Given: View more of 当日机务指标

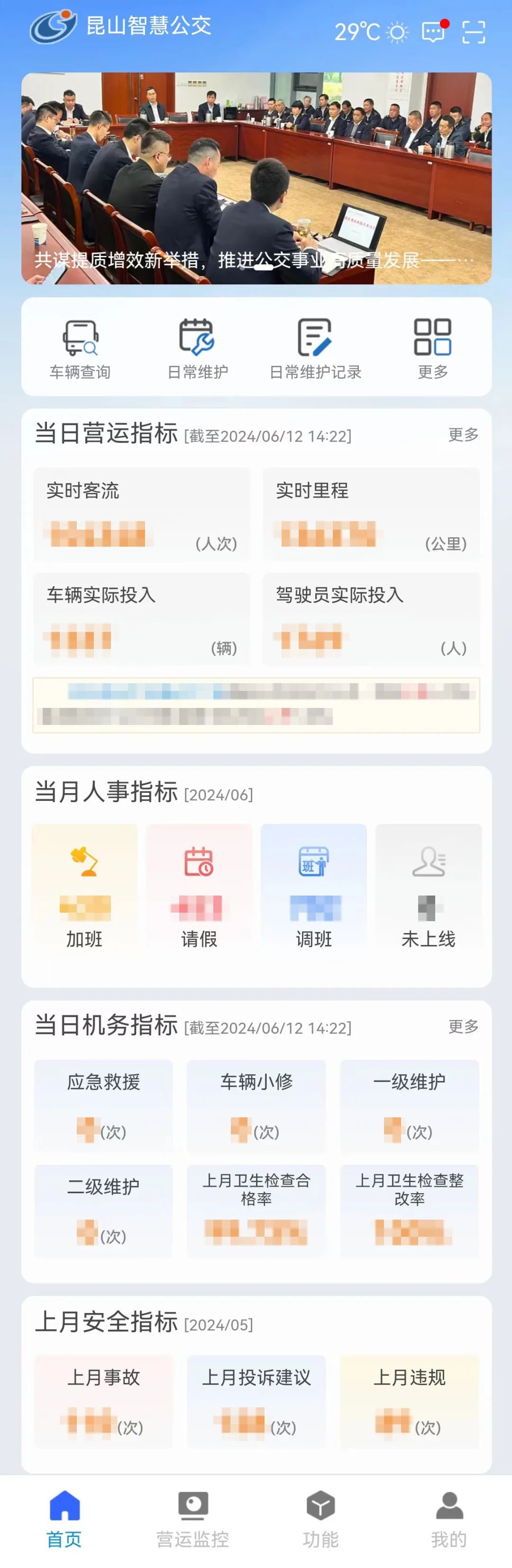Looking at the screenshot, I should [x=463, y=1026].
